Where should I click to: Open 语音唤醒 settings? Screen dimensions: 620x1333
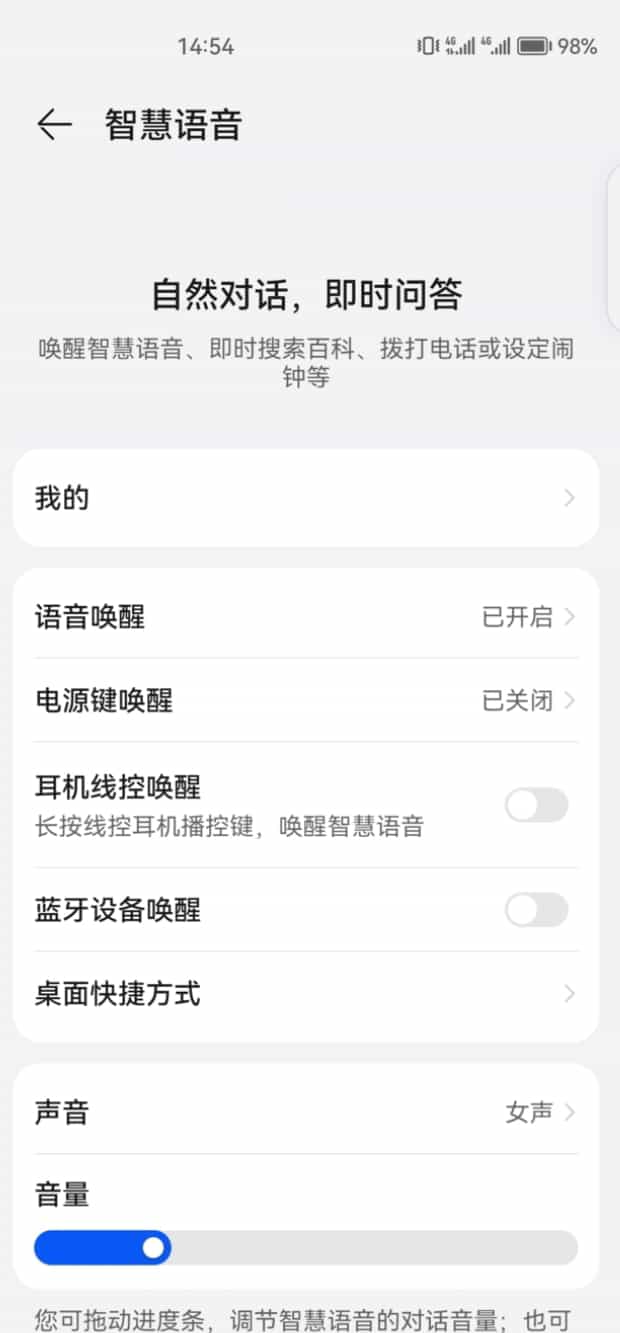(x=306, y=616)
